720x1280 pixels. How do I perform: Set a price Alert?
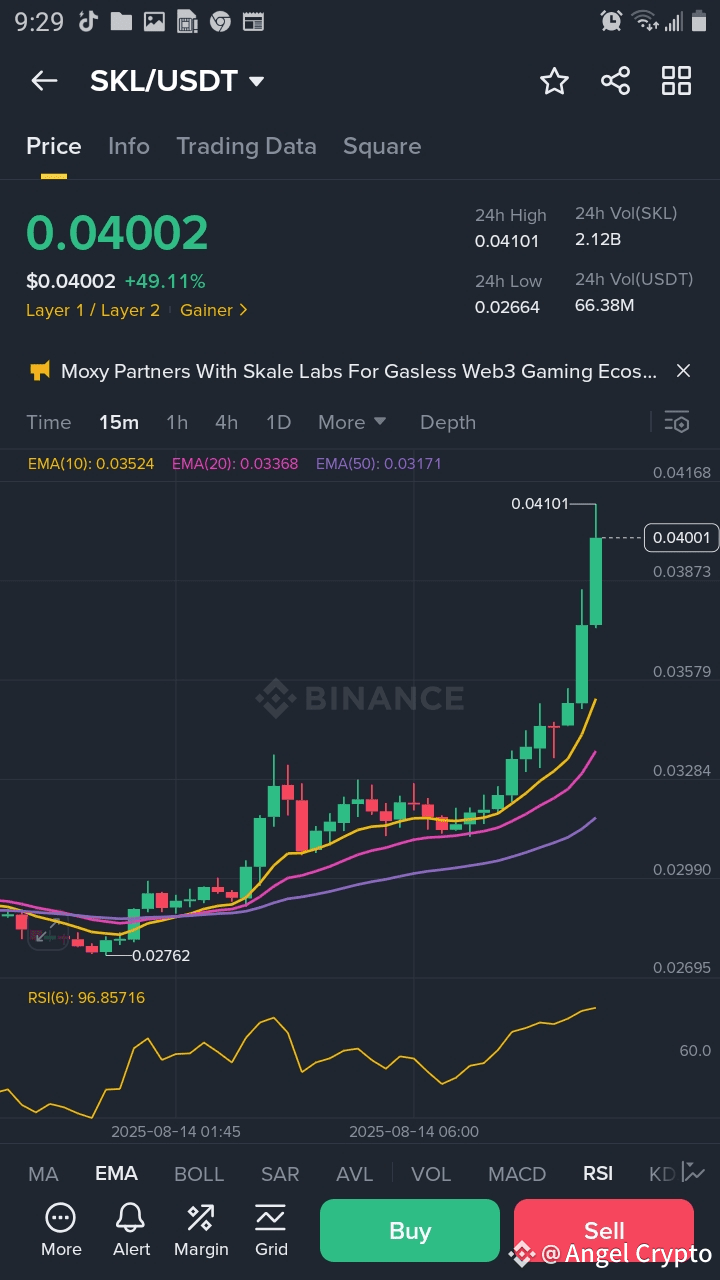tap(131, 1230)
